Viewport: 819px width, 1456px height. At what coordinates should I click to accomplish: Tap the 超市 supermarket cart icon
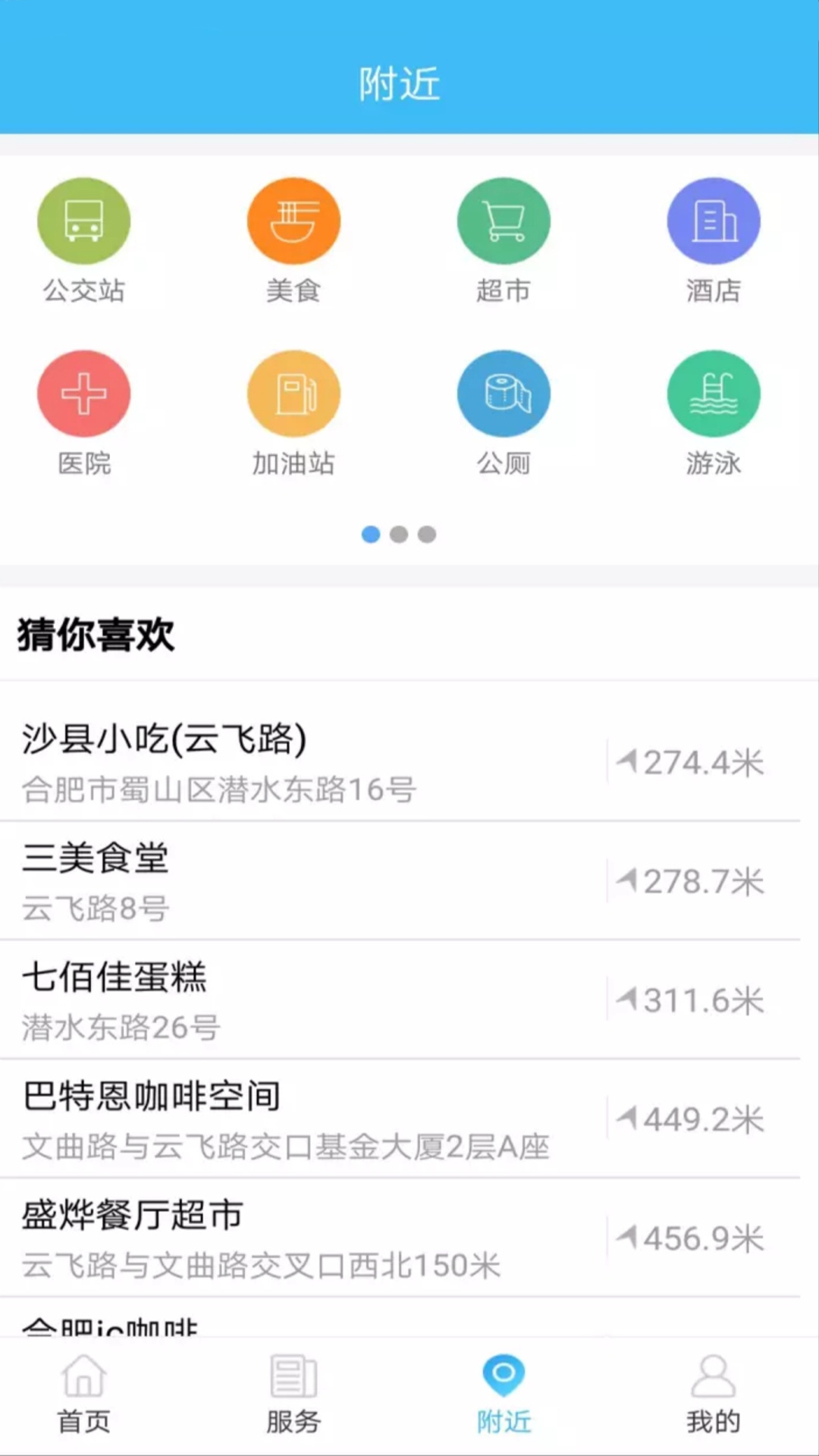coord(503,220)
